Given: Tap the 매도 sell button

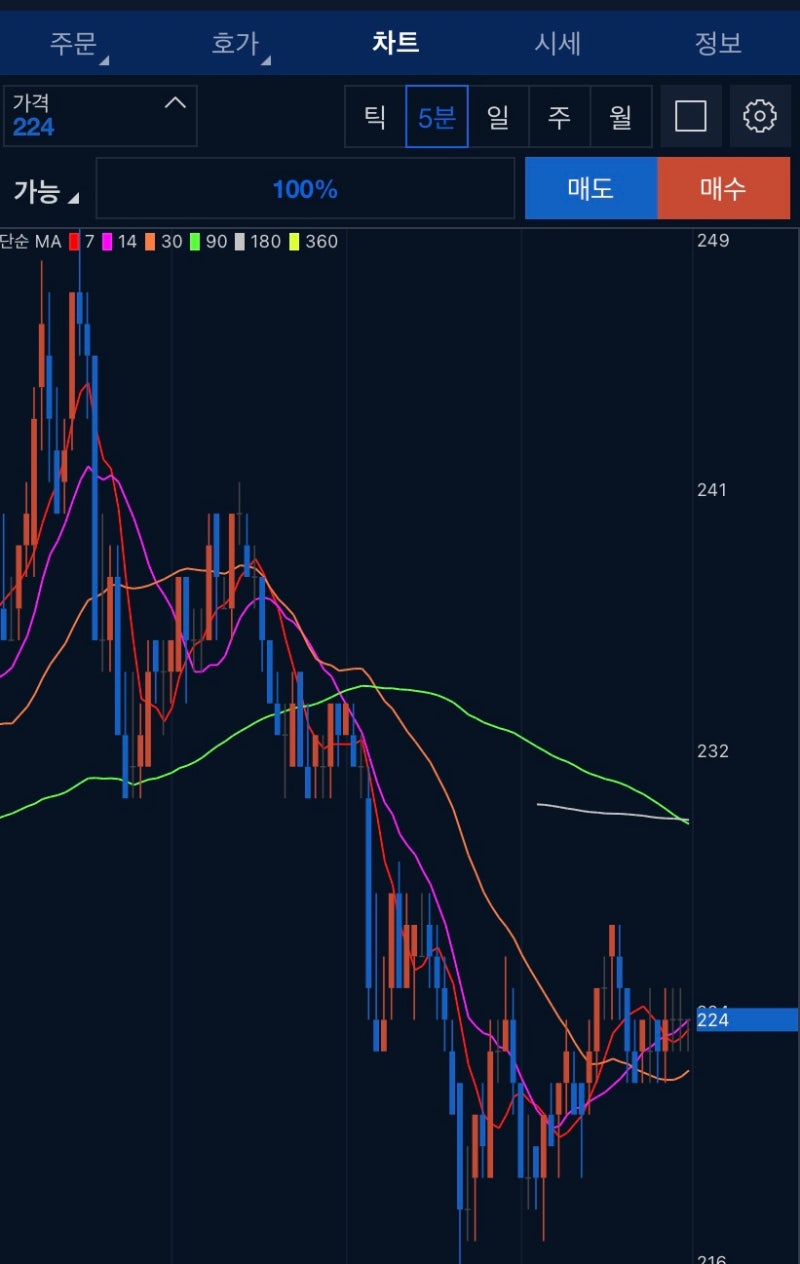Looking at the screenshot, I should (591, 188).
